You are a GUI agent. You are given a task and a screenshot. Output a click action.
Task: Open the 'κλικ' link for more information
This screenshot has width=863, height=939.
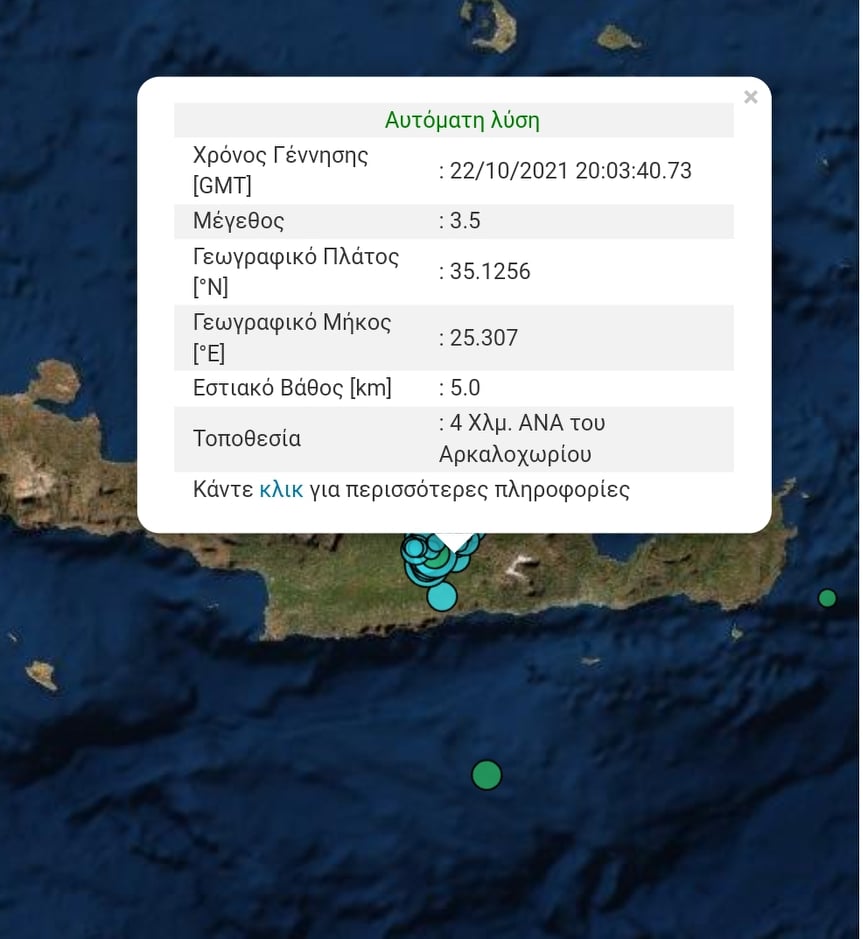point(281,489)
